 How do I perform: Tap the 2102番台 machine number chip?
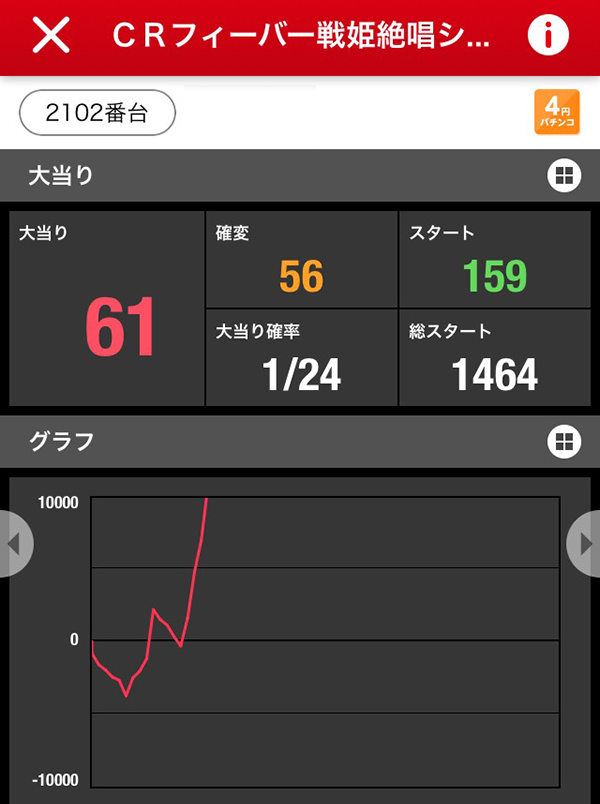pos(97,113)
